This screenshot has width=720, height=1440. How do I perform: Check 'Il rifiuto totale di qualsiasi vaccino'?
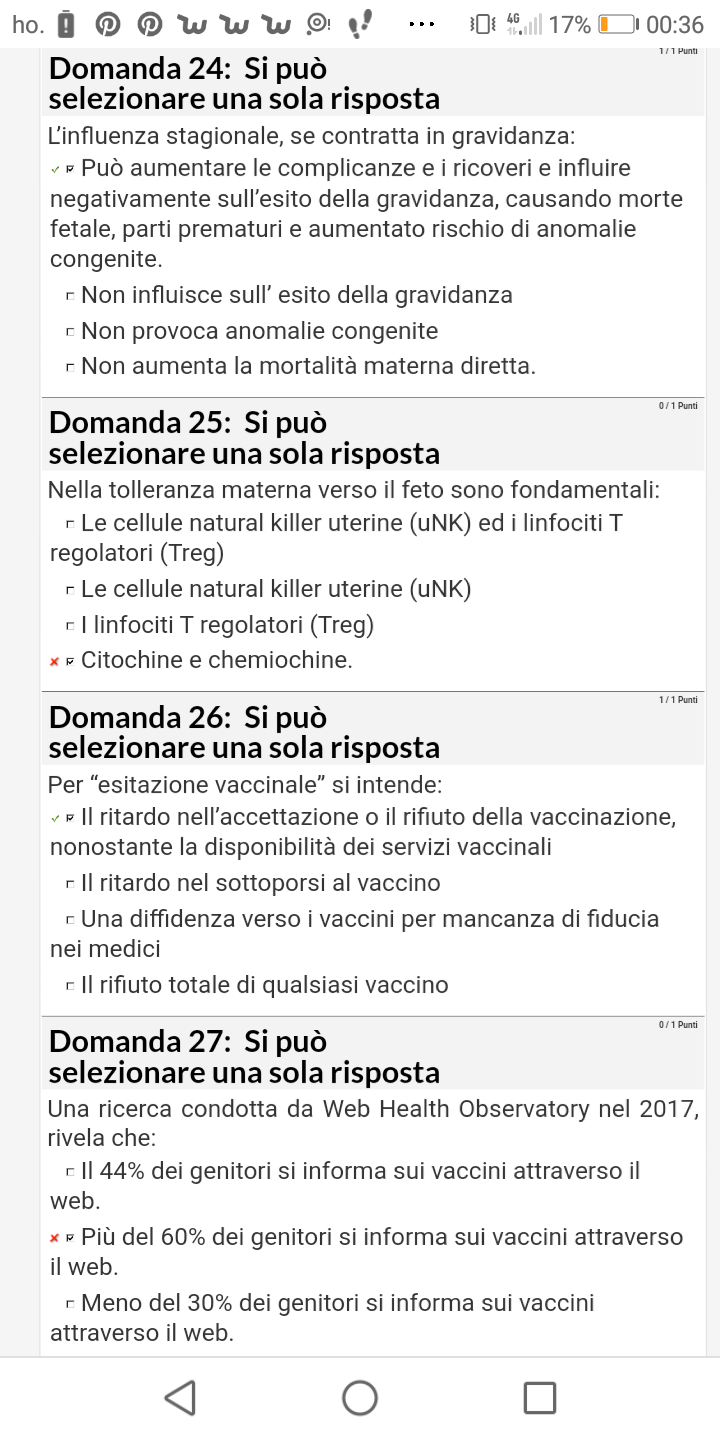[x=70, y=986]
